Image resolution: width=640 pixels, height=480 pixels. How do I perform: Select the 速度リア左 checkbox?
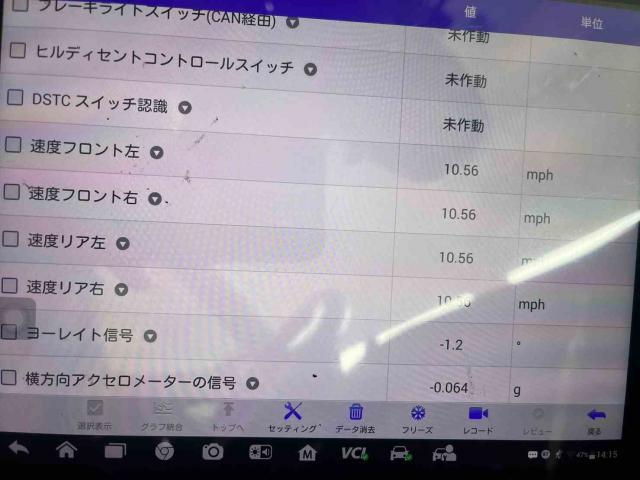click(11, 238)
